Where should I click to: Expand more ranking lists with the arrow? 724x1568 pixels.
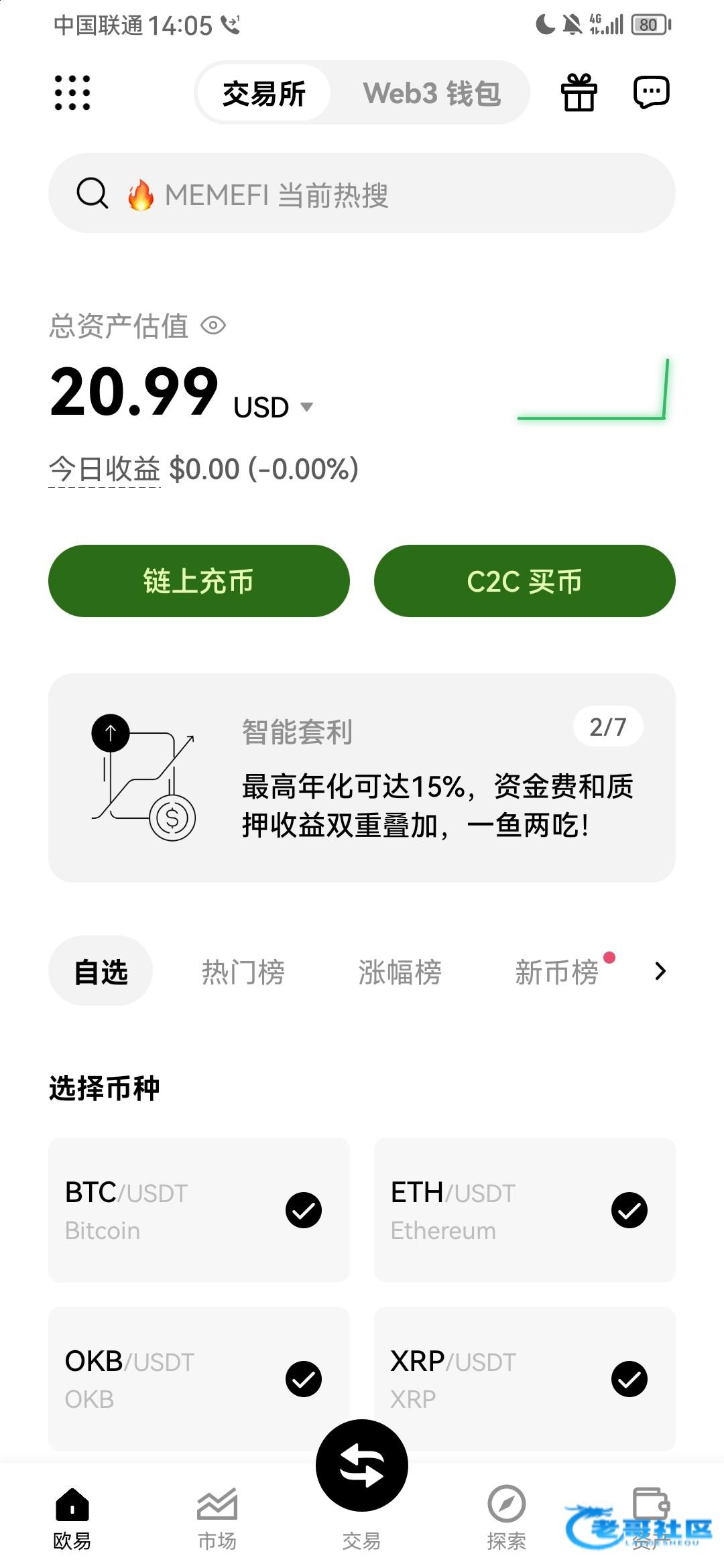(x=660, y=971)
